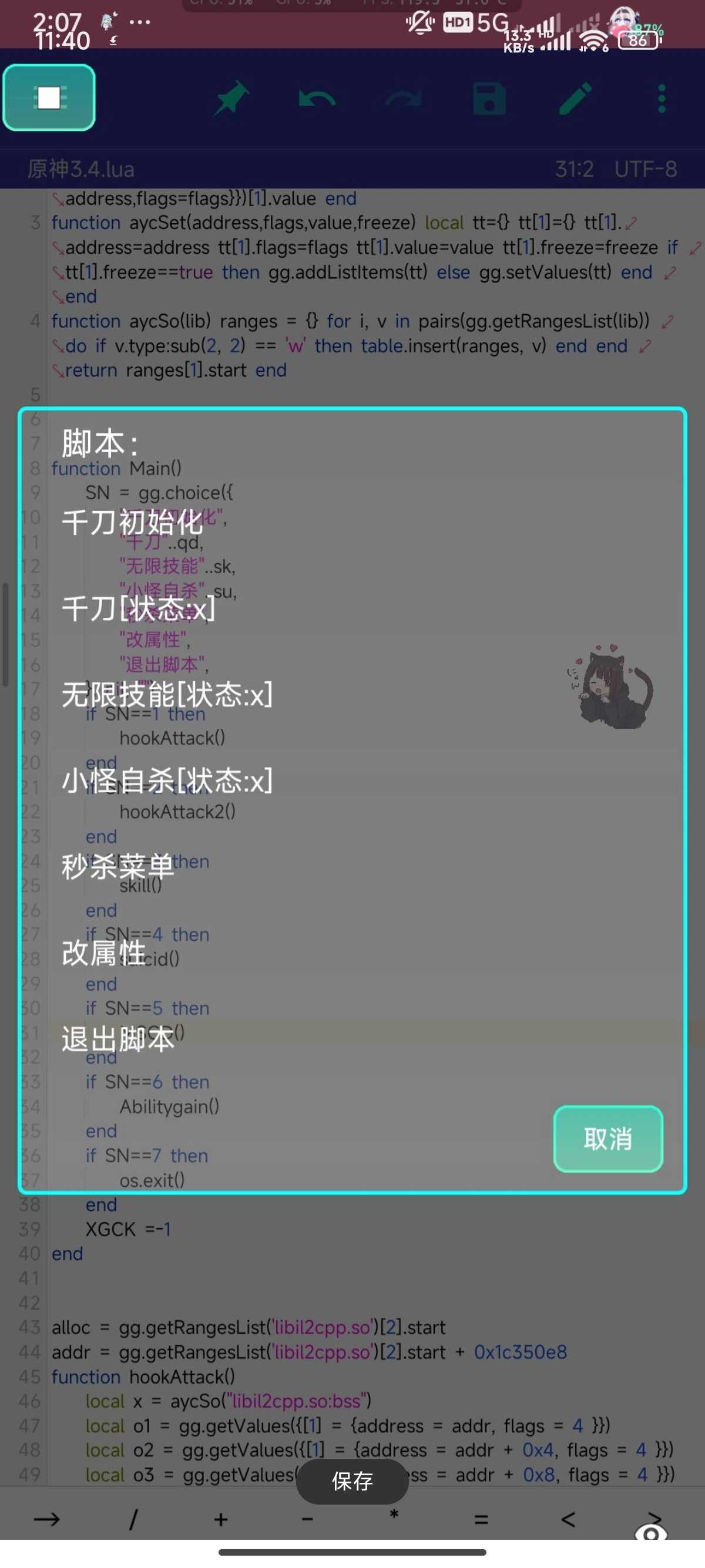Image resolution: width=705 pixels, height=1568 pixels.
Task: Open the three-dot overflow menu
Action: (662, 98)
